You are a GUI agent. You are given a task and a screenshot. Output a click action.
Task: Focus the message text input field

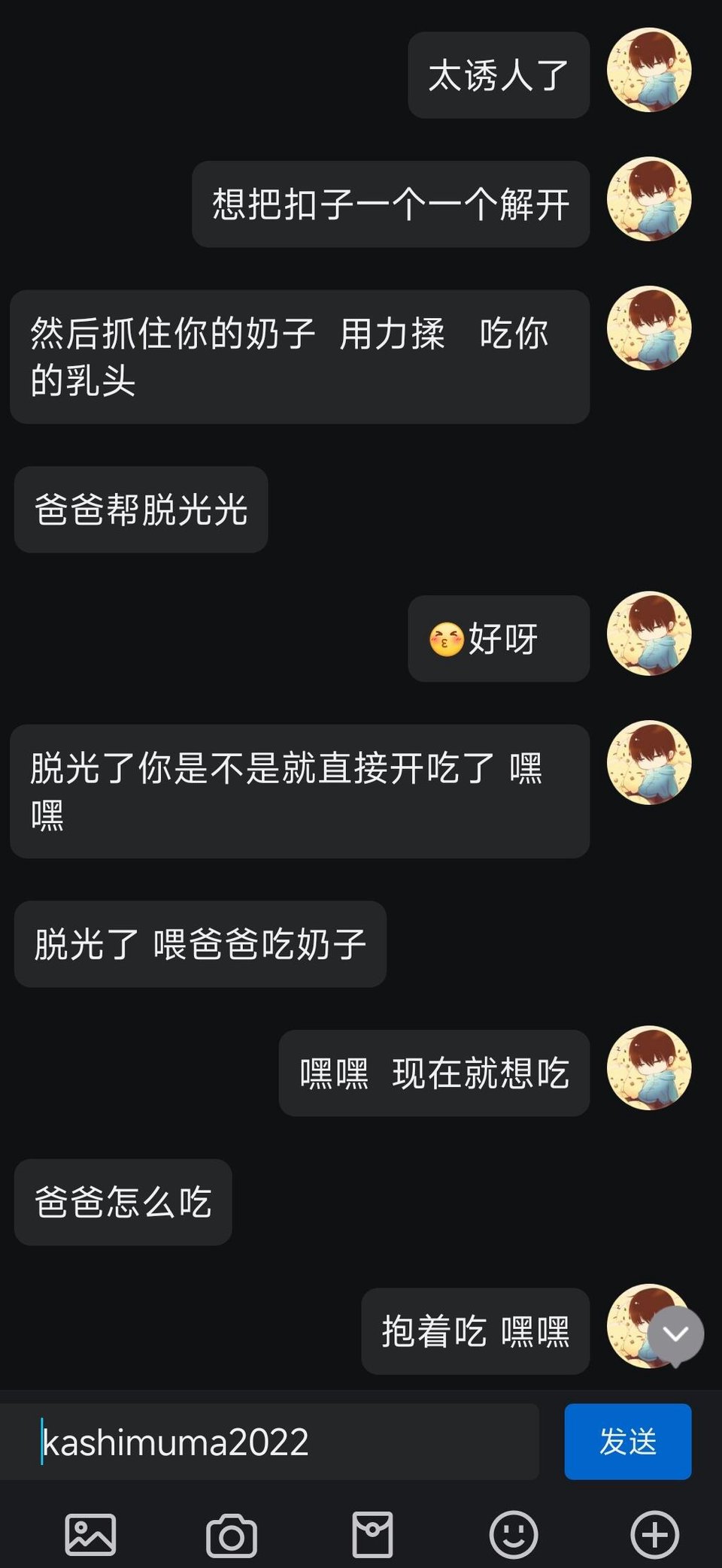269,1441
